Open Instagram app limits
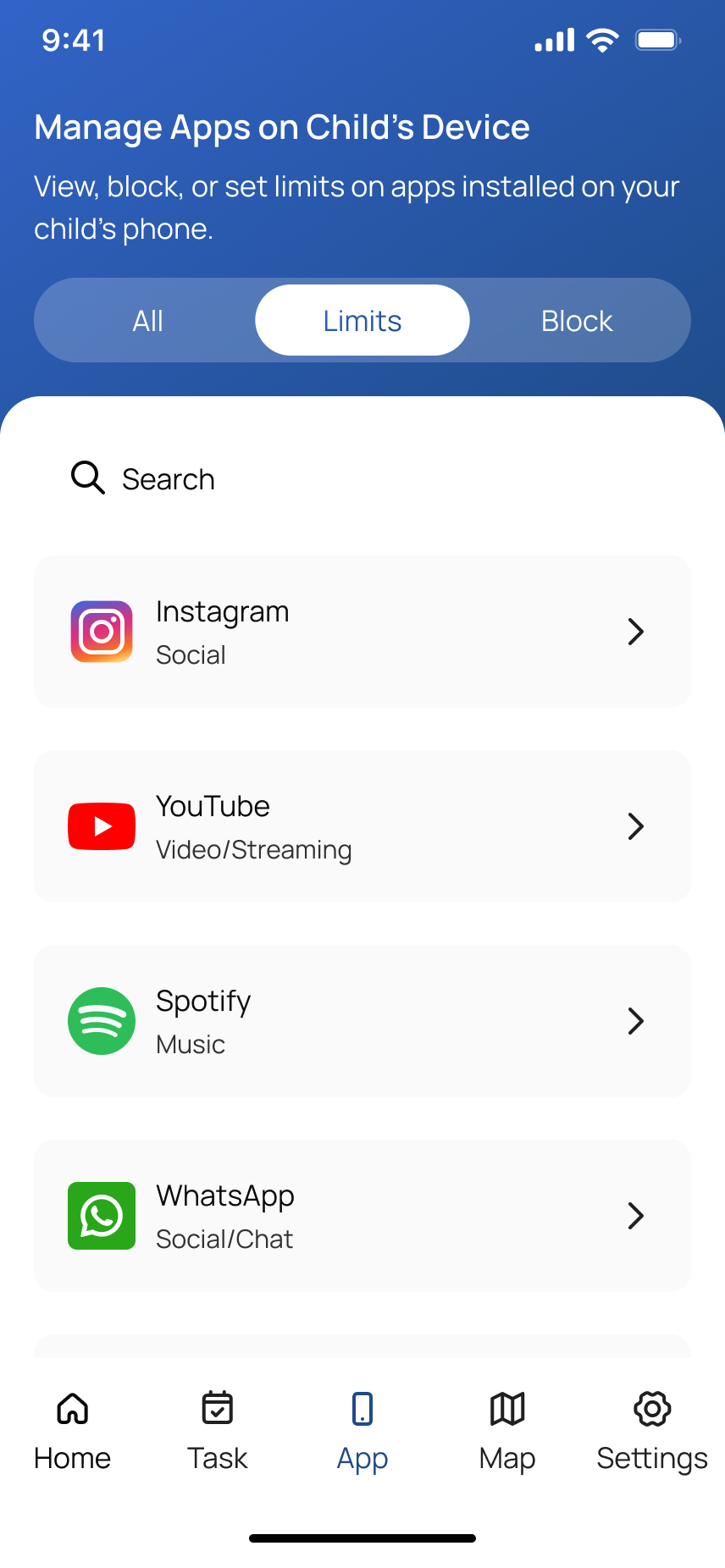The height and width of the screenshot is (1568, 725). pos(362,632)
